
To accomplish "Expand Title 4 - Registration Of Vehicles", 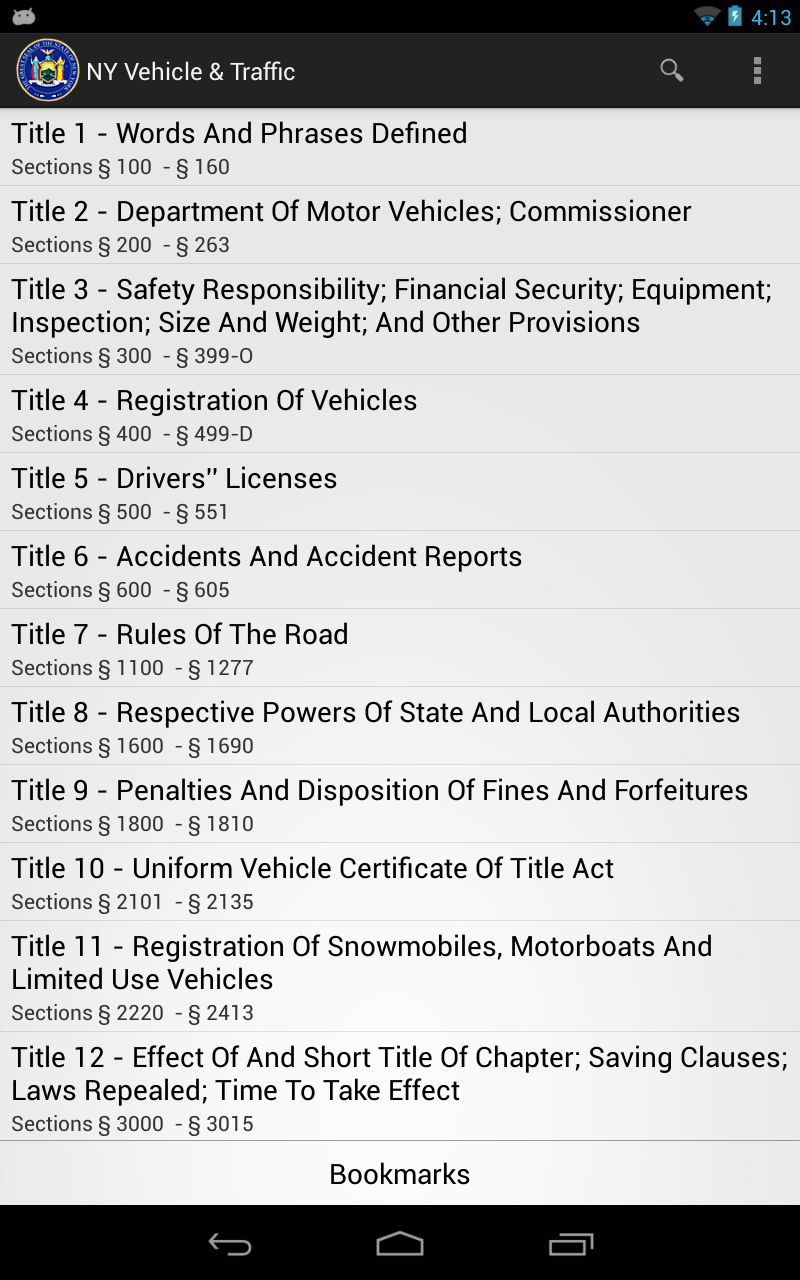I will tap(400, 413).
